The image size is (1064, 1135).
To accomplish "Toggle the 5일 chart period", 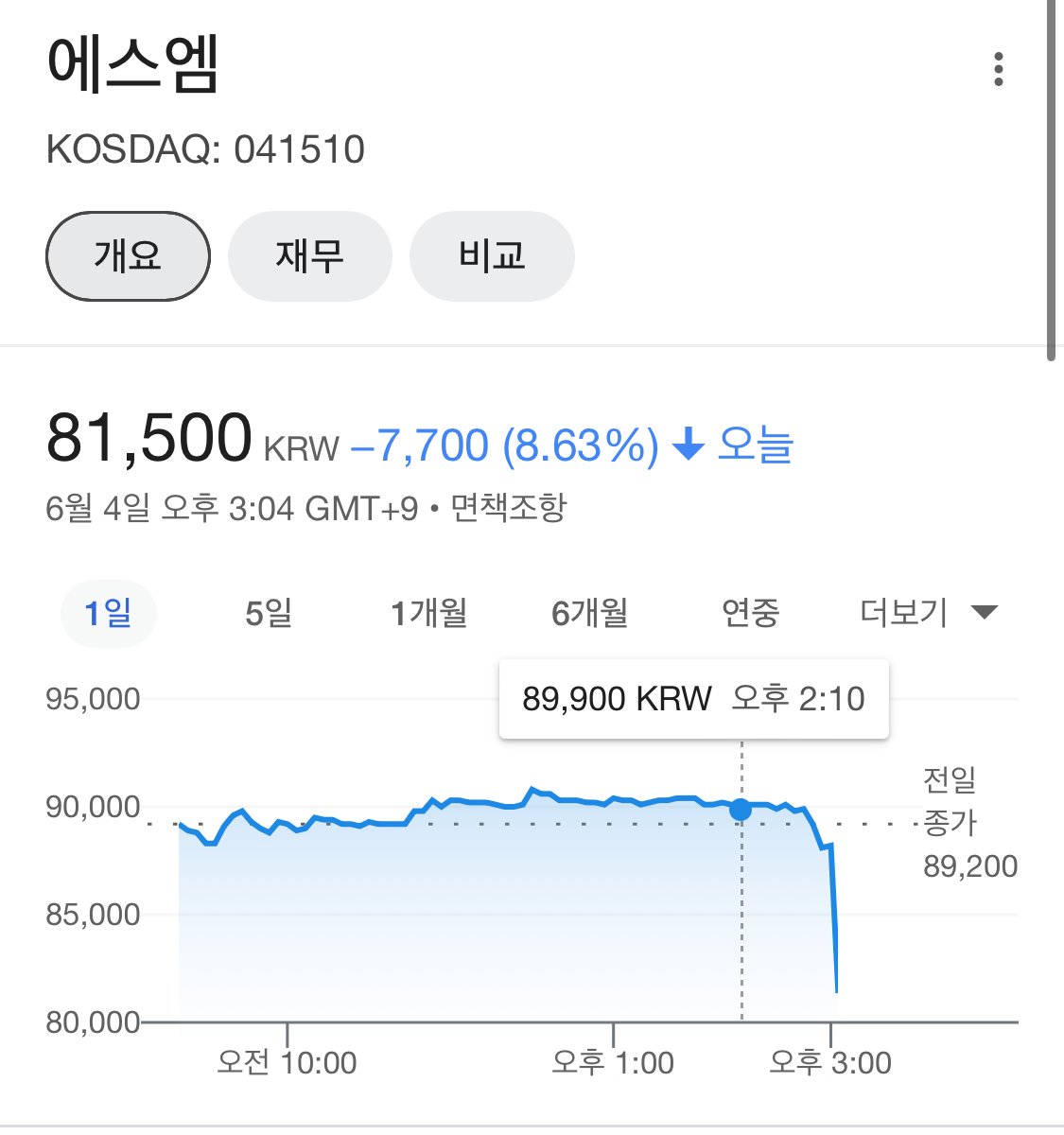I will coord(270,612).
